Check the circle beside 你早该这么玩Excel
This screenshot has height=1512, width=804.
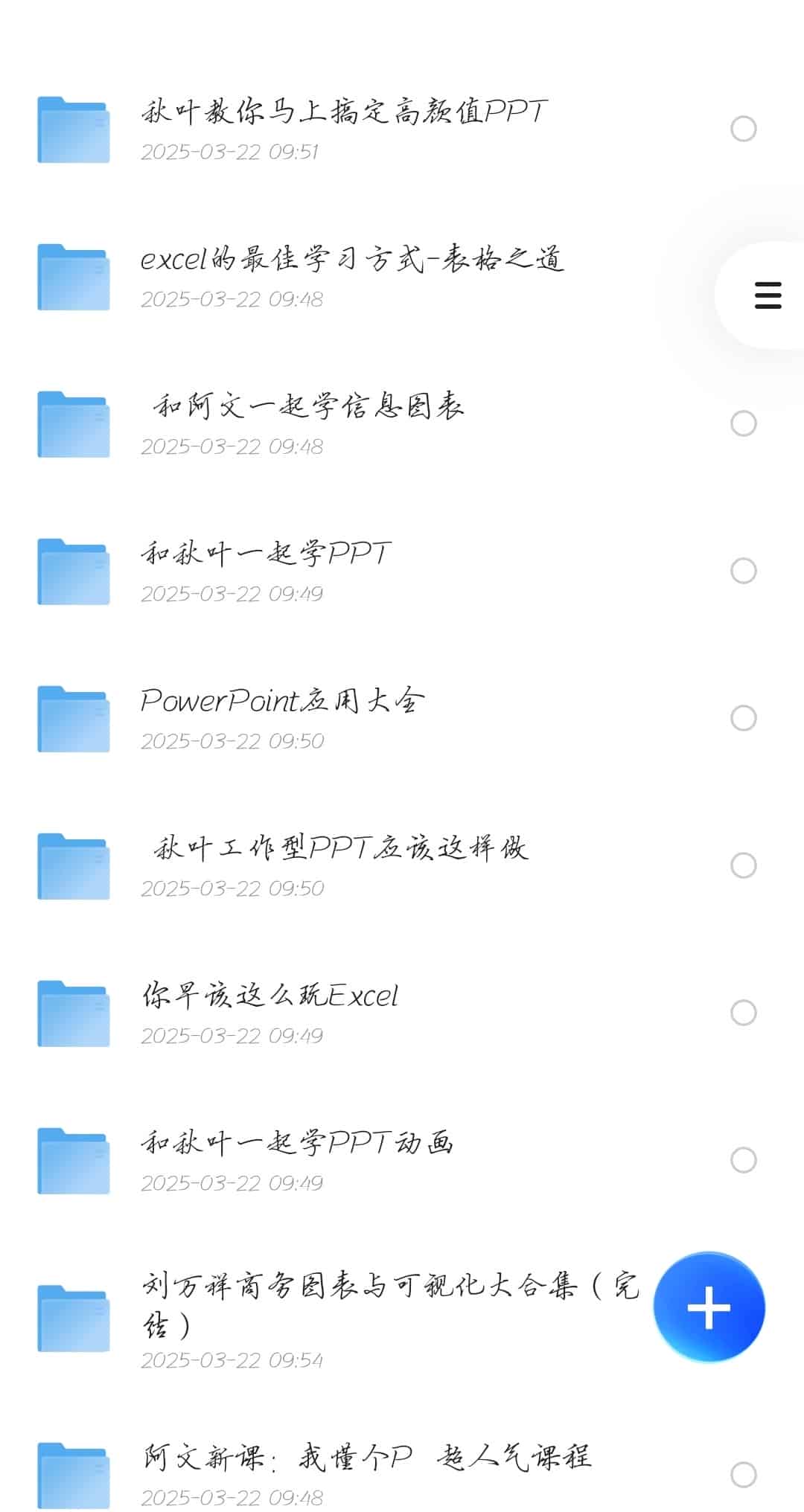coord(743,1013)
